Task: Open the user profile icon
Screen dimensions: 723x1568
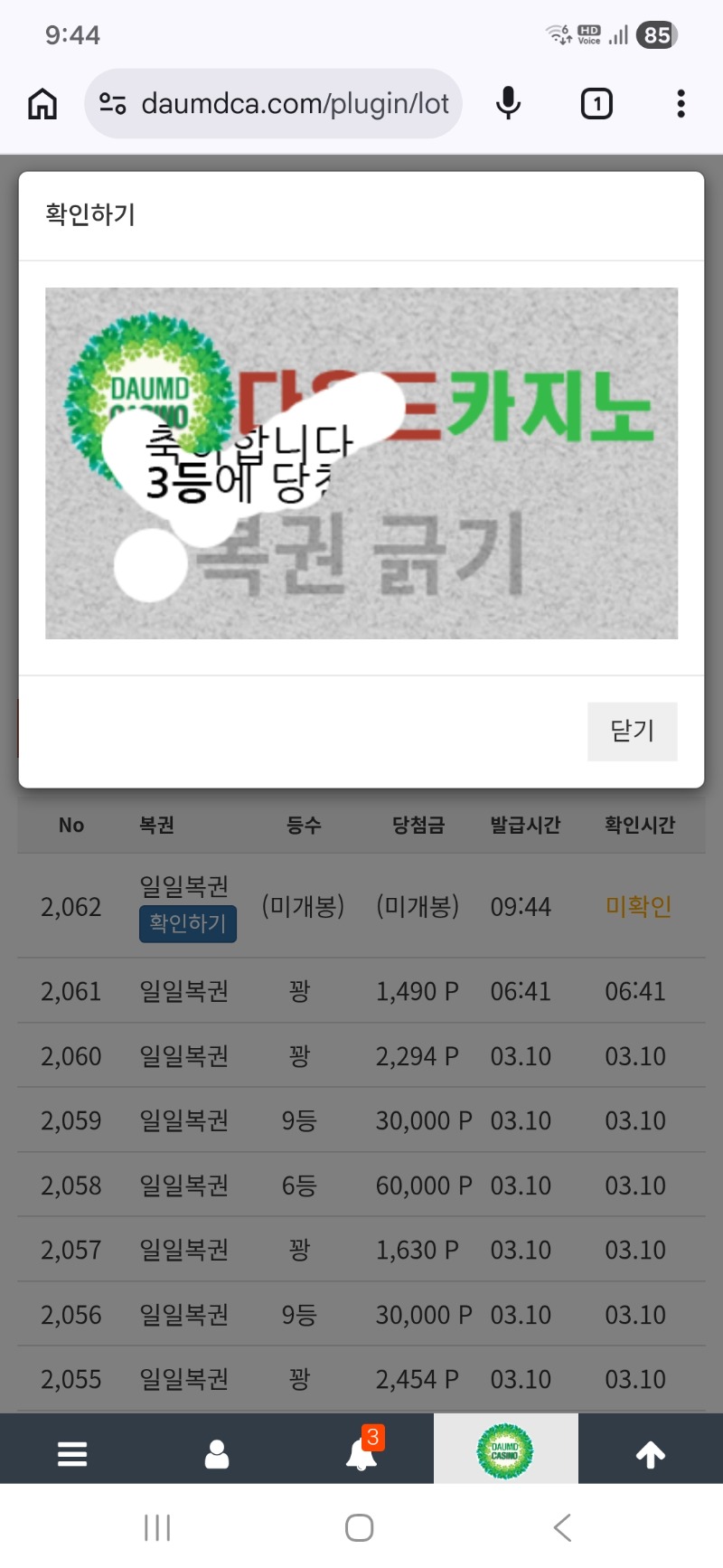Action: pyautogui.click(x=217, y=1453)
